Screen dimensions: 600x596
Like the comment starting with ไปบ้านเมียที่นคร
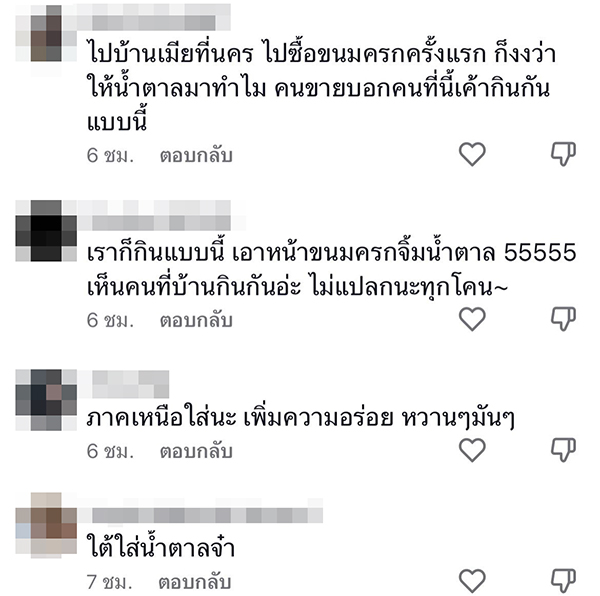coord(472,154)
